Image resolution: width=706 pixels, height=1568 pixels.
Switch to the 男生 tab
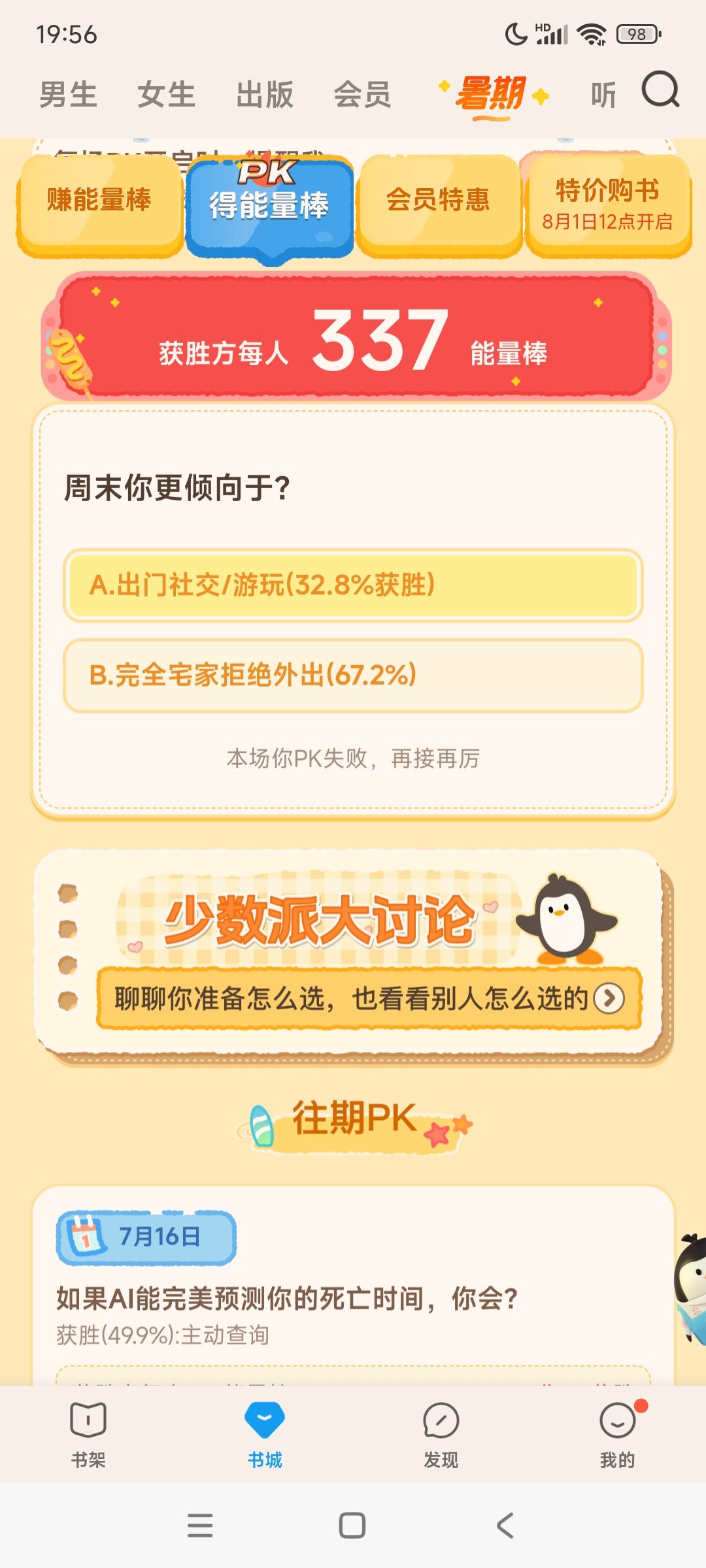coord(68,95)
